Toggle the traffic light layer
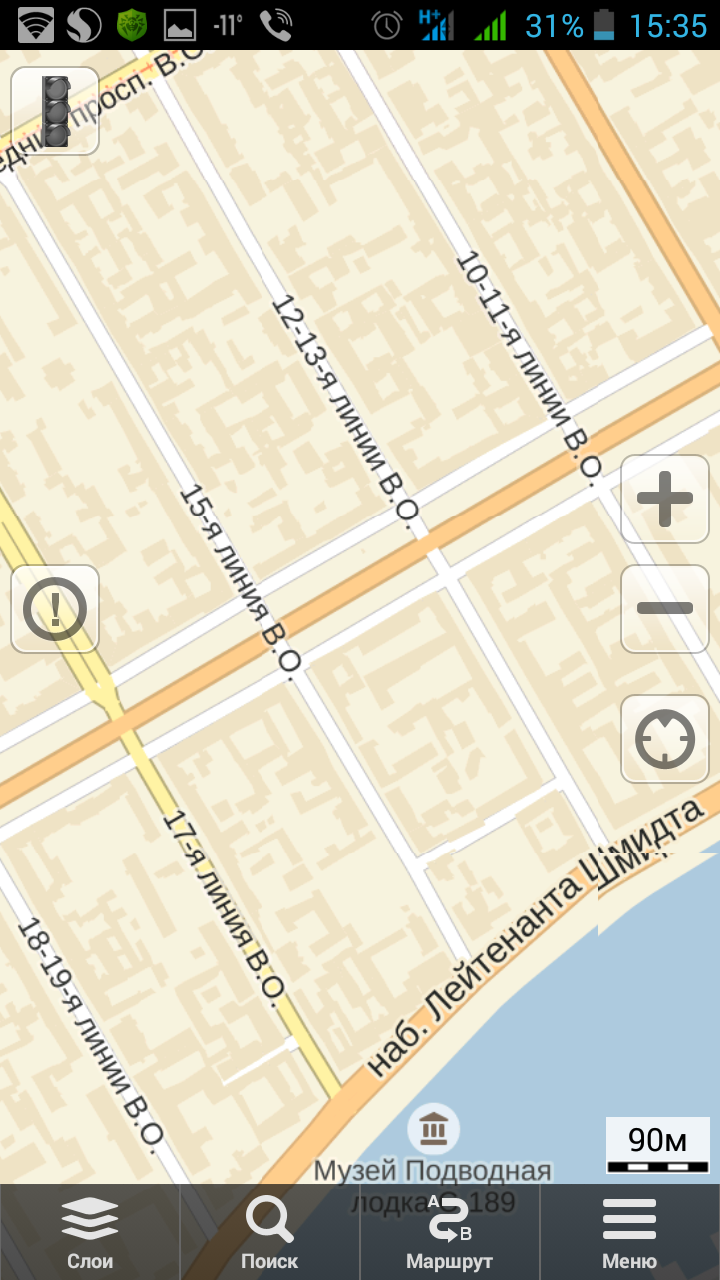 click(x=55, y=111)
